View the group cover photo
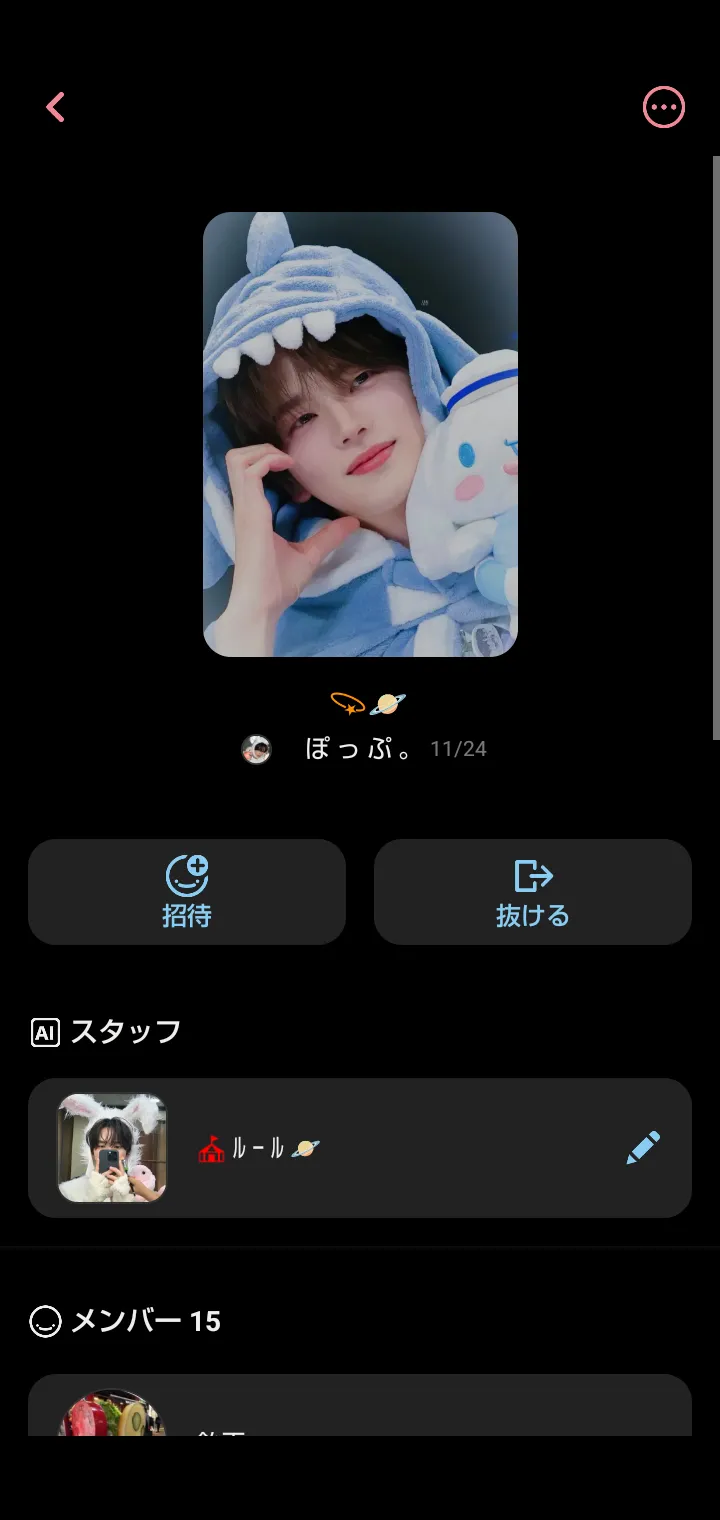 point(360,434)
